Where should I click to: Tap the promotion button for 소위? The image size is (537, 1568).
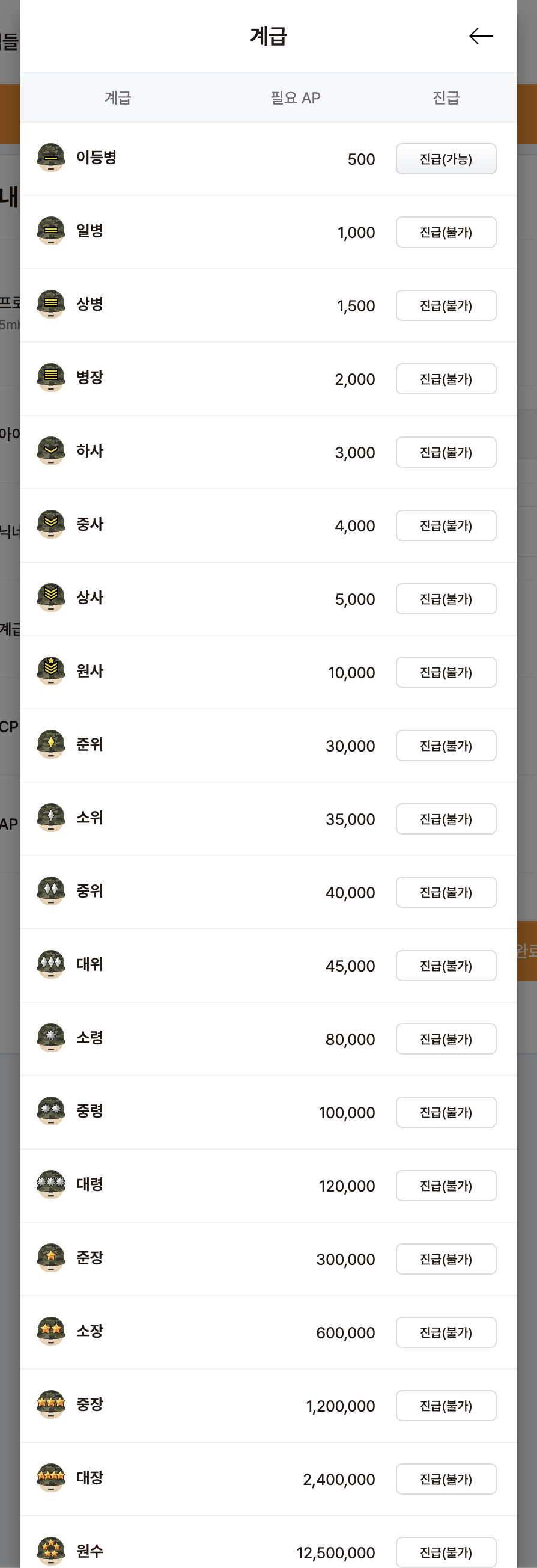tap(446, 819)
